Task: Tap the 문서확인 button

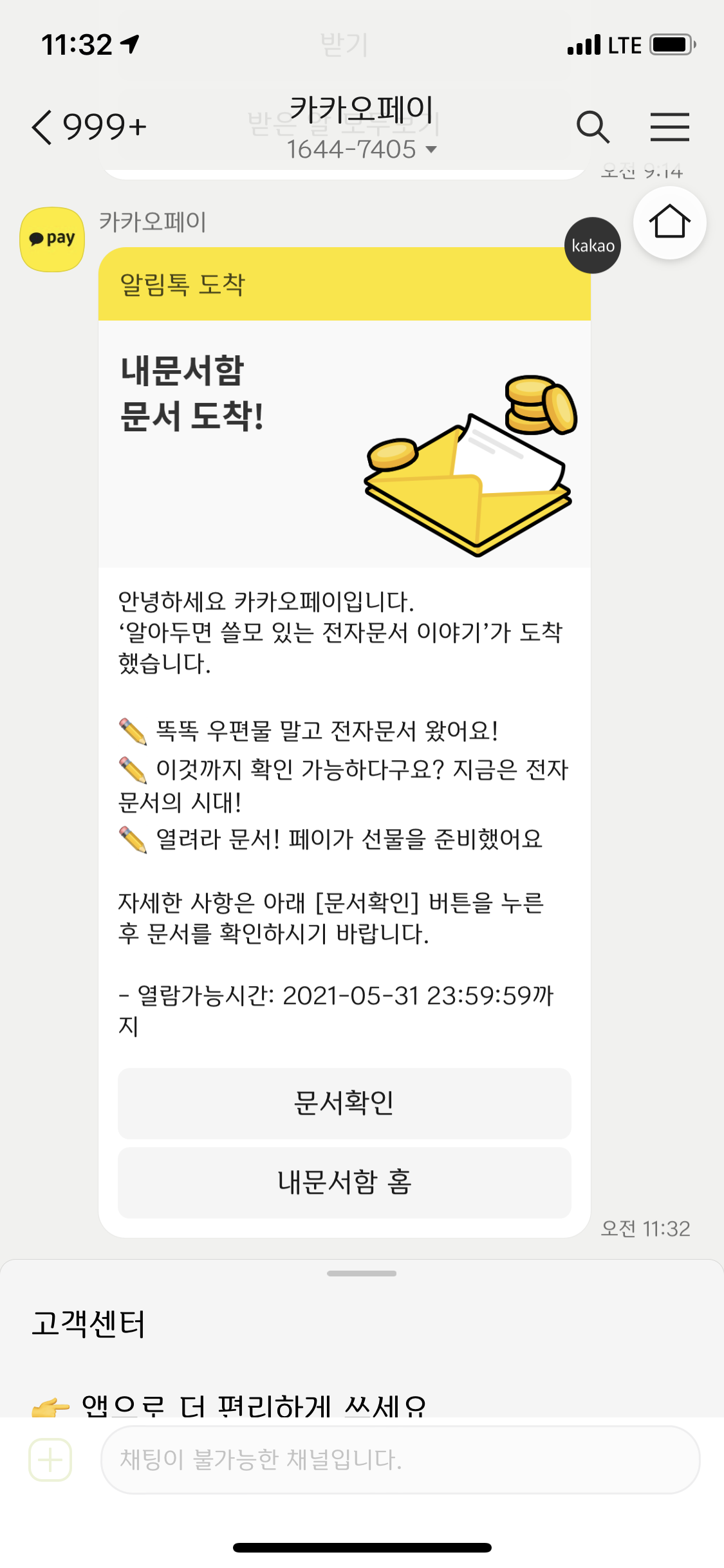Action: pos(344,1103)
